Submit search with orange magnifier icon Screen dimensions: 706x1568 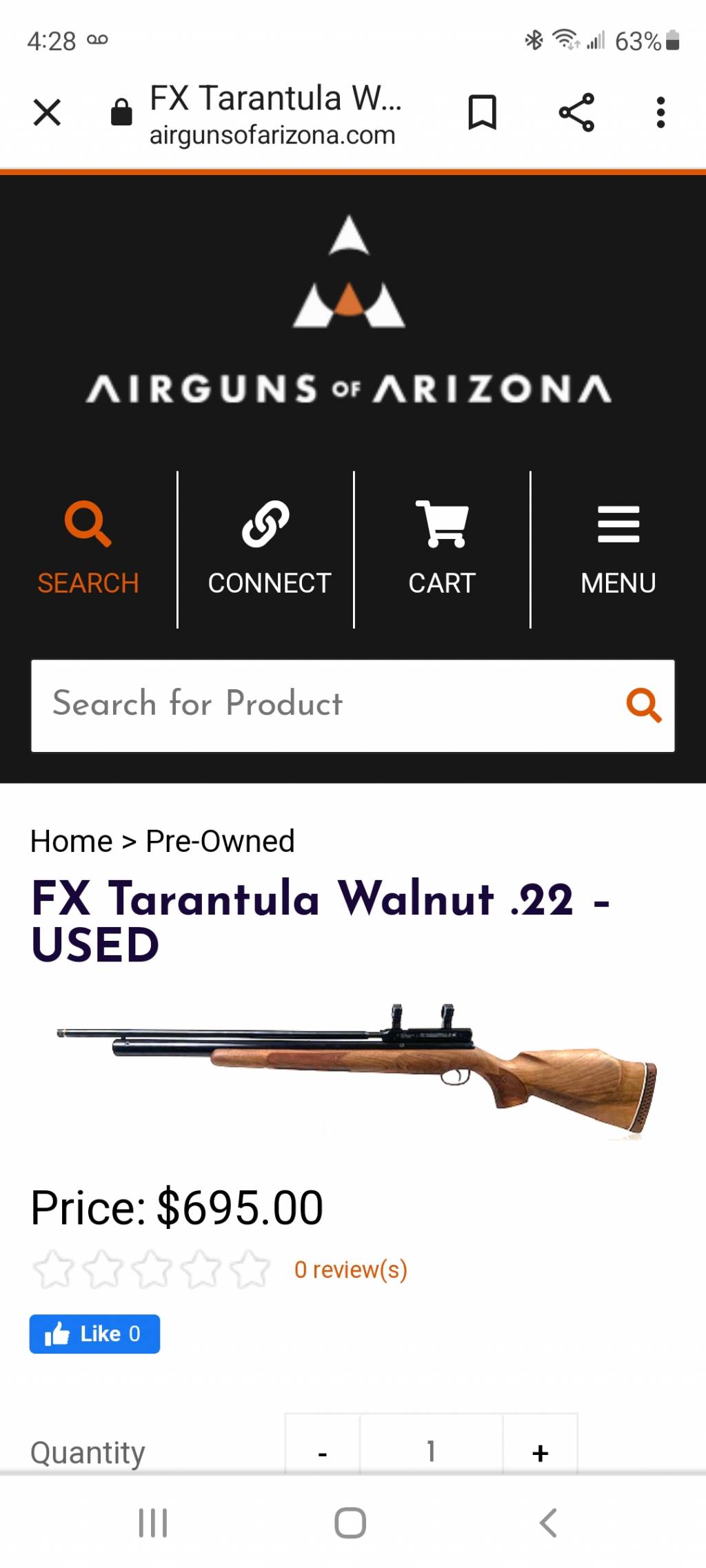pyautogui.click(x=643, y=704)
